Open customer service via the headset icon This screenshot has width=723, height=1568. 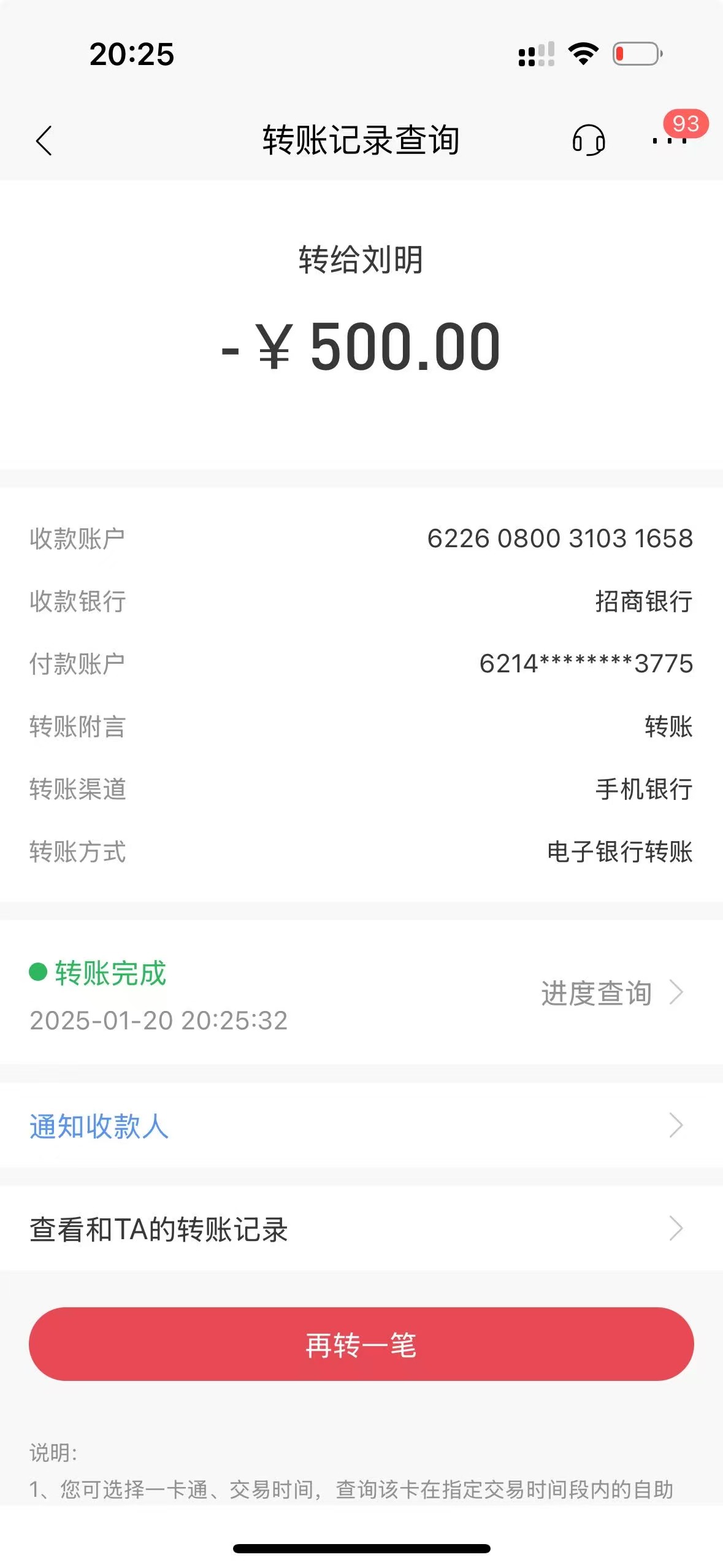(589, 140)
